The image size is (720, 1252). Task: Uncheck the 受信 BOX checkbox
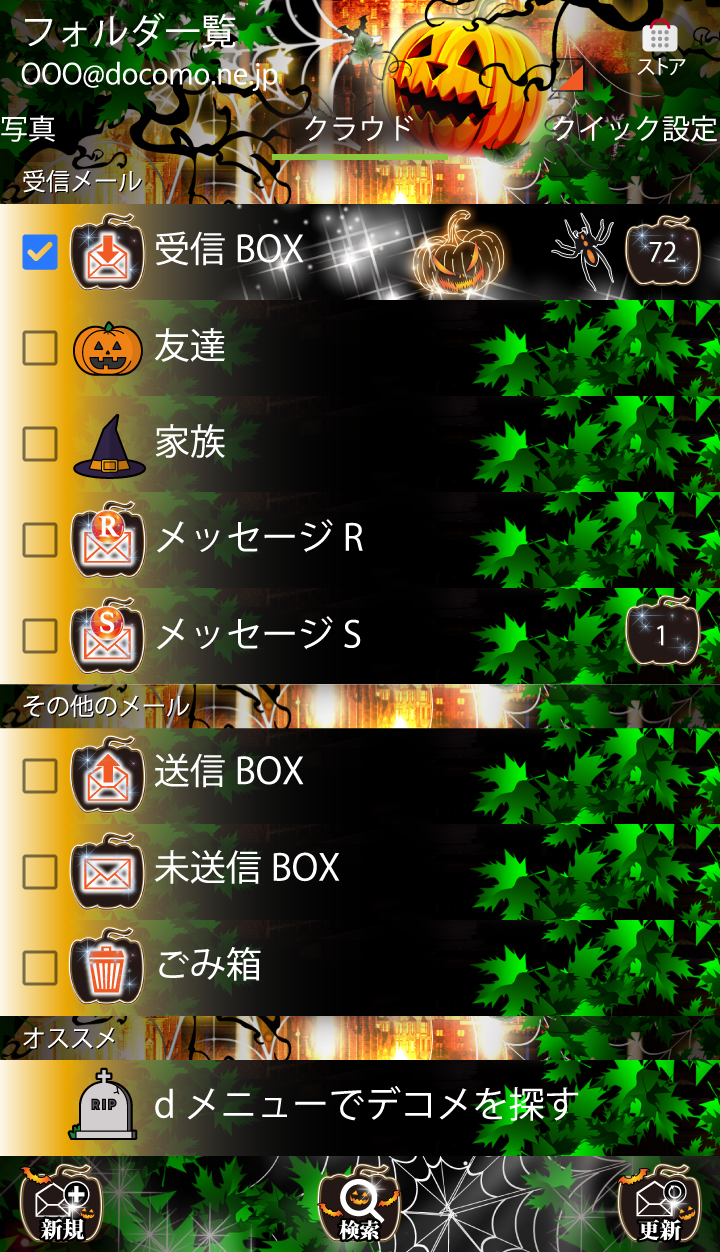40,252
